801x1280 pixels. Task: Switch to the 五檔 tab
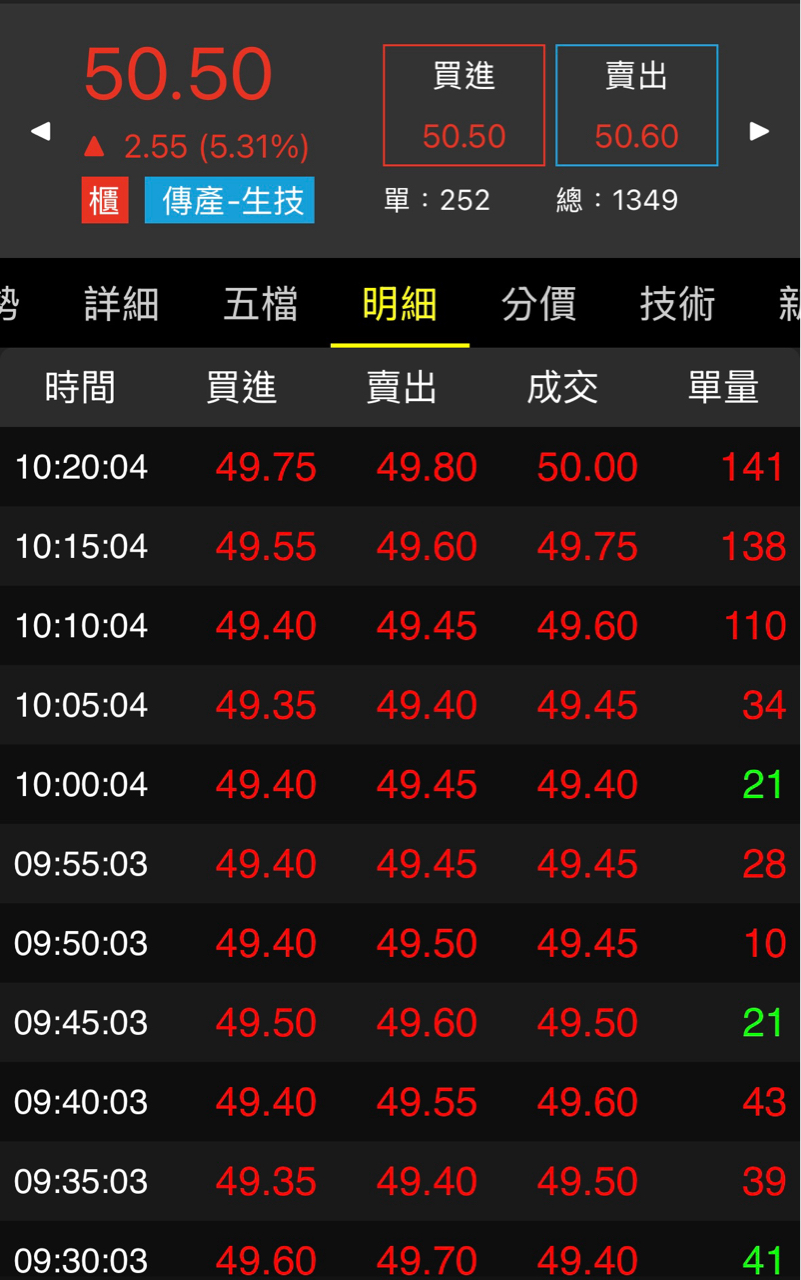[x=261, y=304]
